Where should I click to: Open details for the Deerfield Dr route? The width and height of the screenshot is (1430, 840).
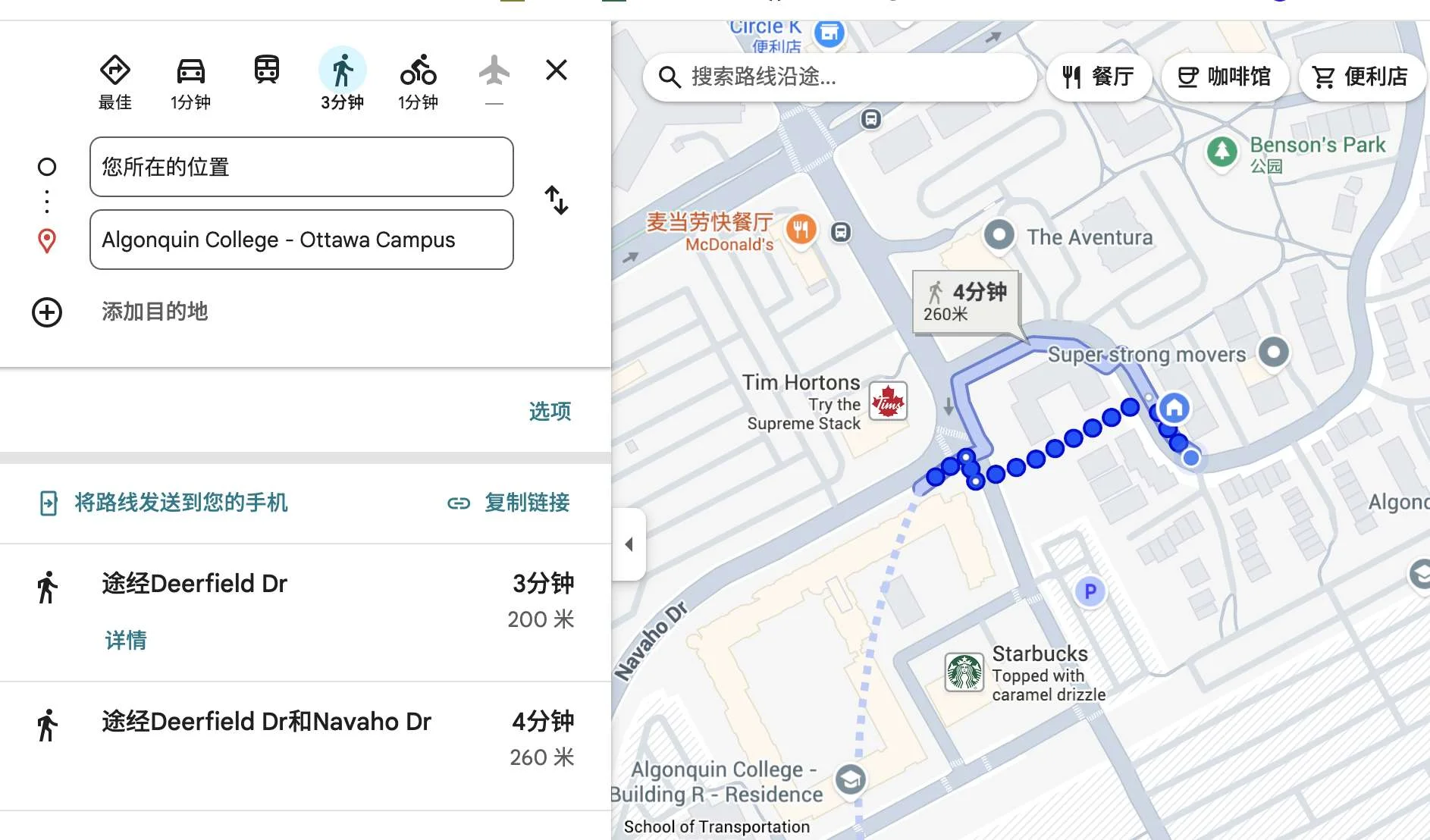[x=126, y=641]
